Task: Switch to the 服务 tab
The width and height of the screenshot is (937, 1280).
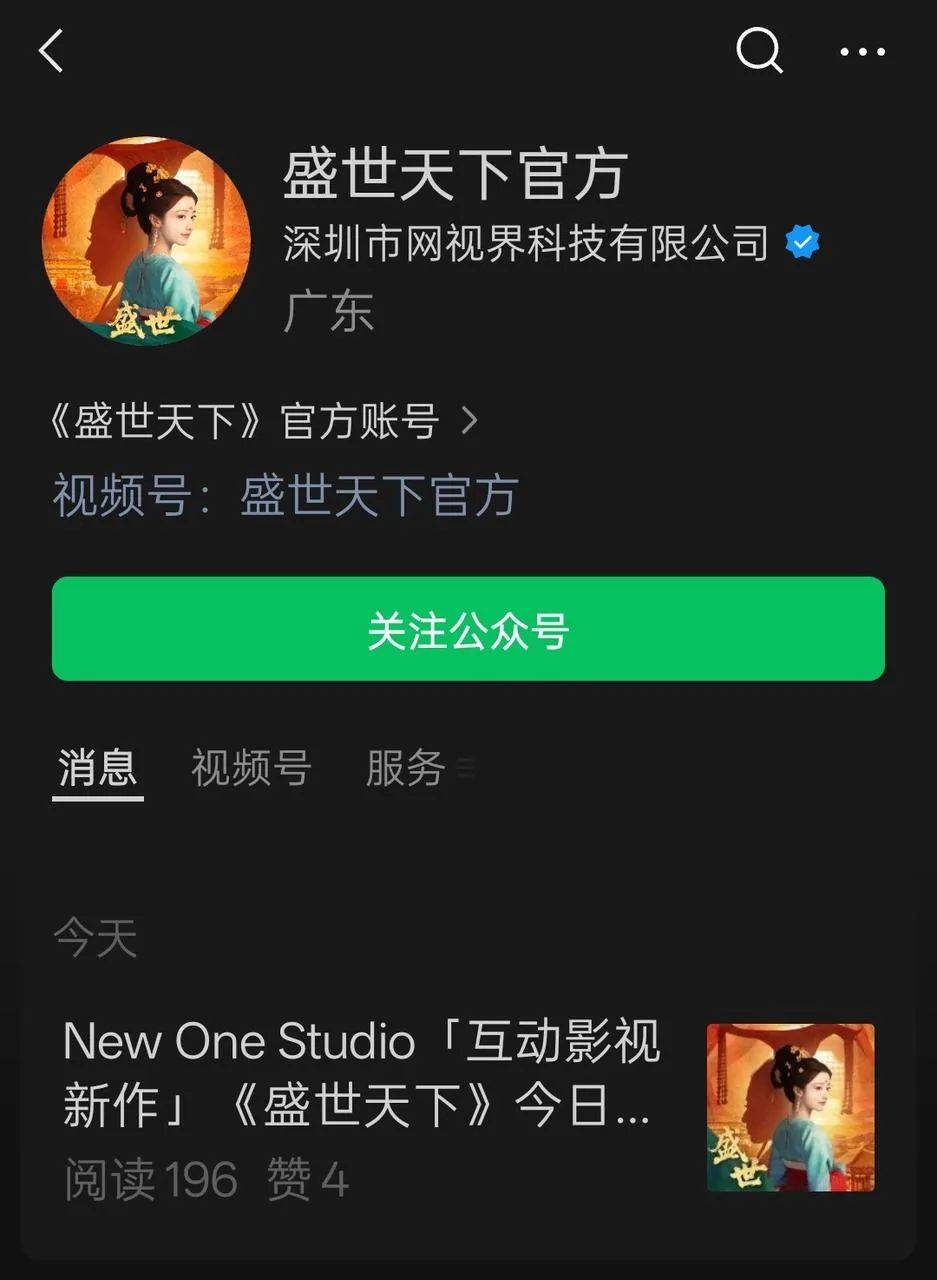Action: point(405,768)
